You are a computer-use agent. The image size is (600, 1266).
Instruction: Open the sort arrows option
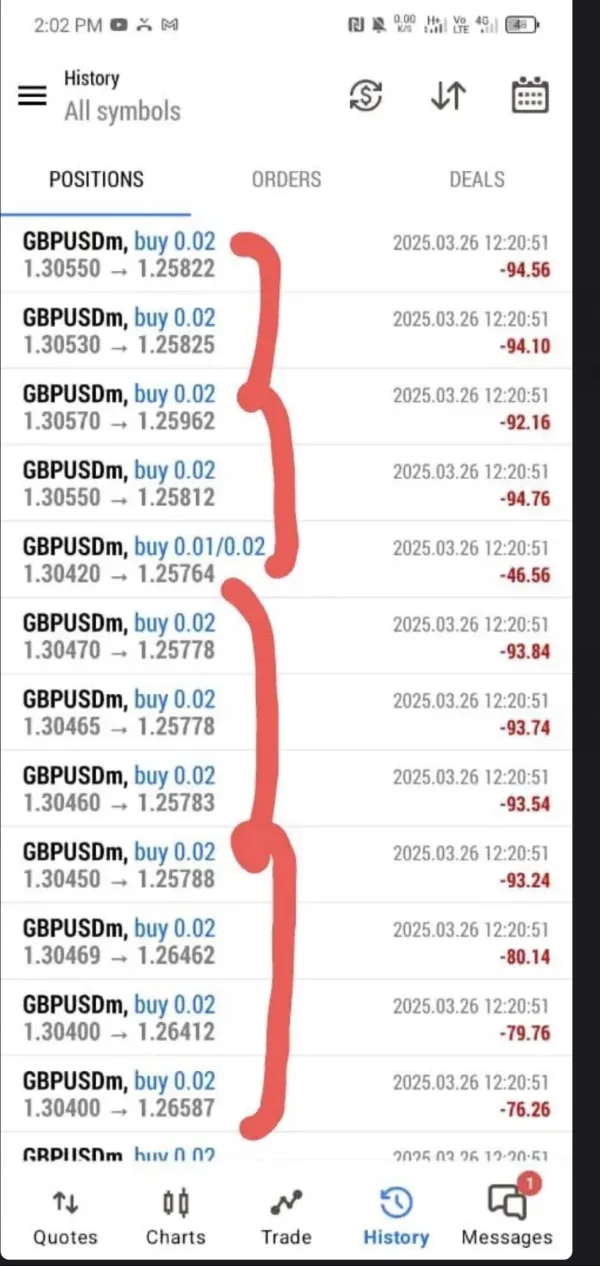[x=448, y=95]
